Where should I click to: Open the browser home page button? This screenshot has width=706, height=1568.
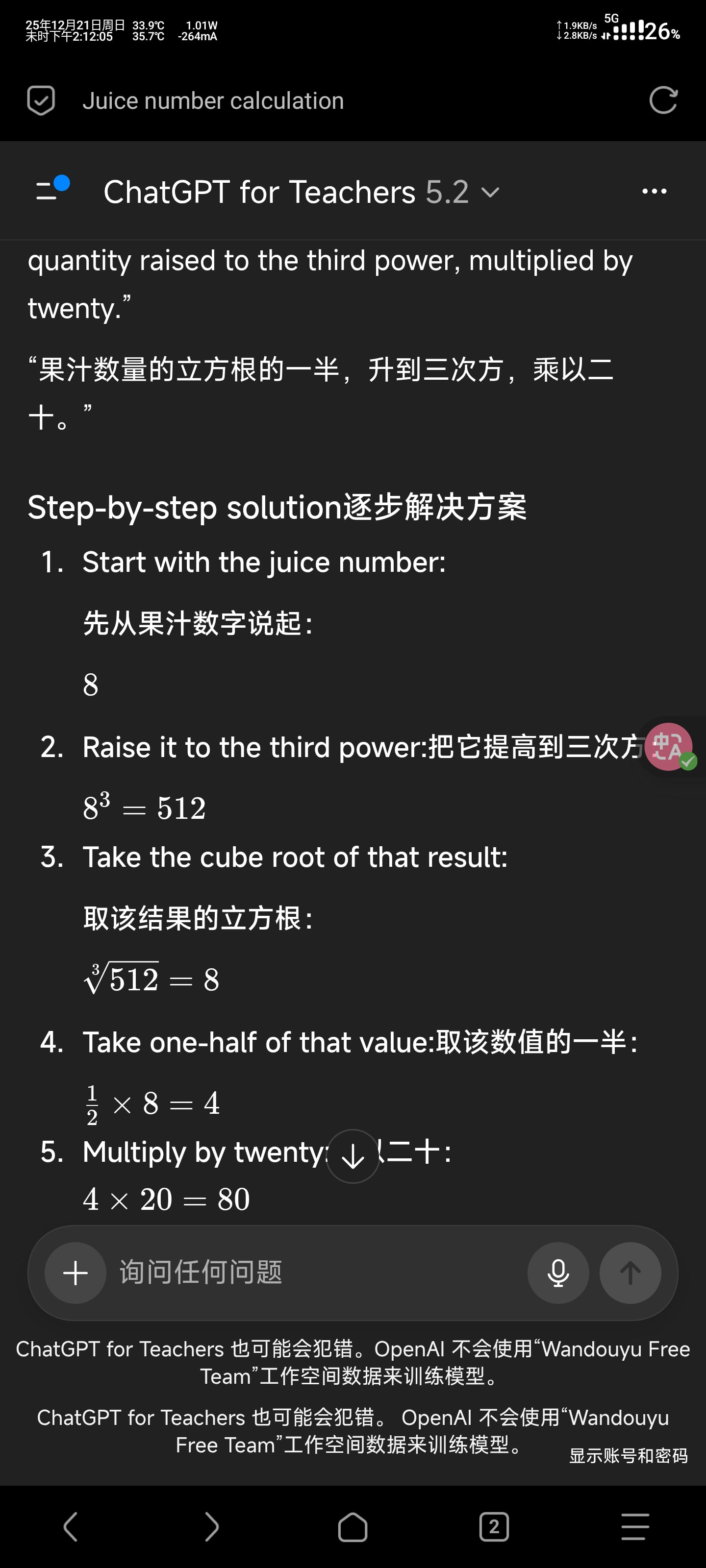pyautogui.click(x=353, y=1527)
